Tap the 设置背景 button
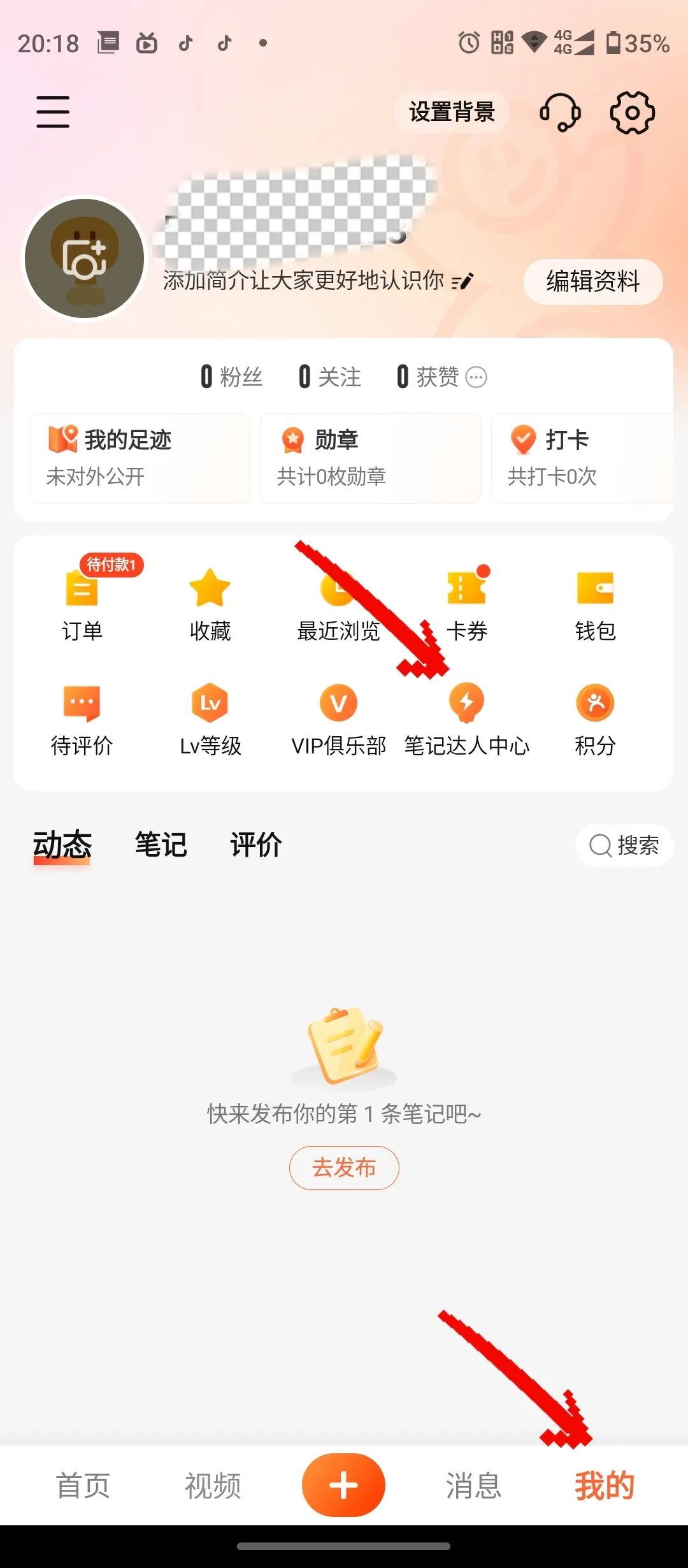Viewport: 688px width, 1568px height. coord(452,112)
